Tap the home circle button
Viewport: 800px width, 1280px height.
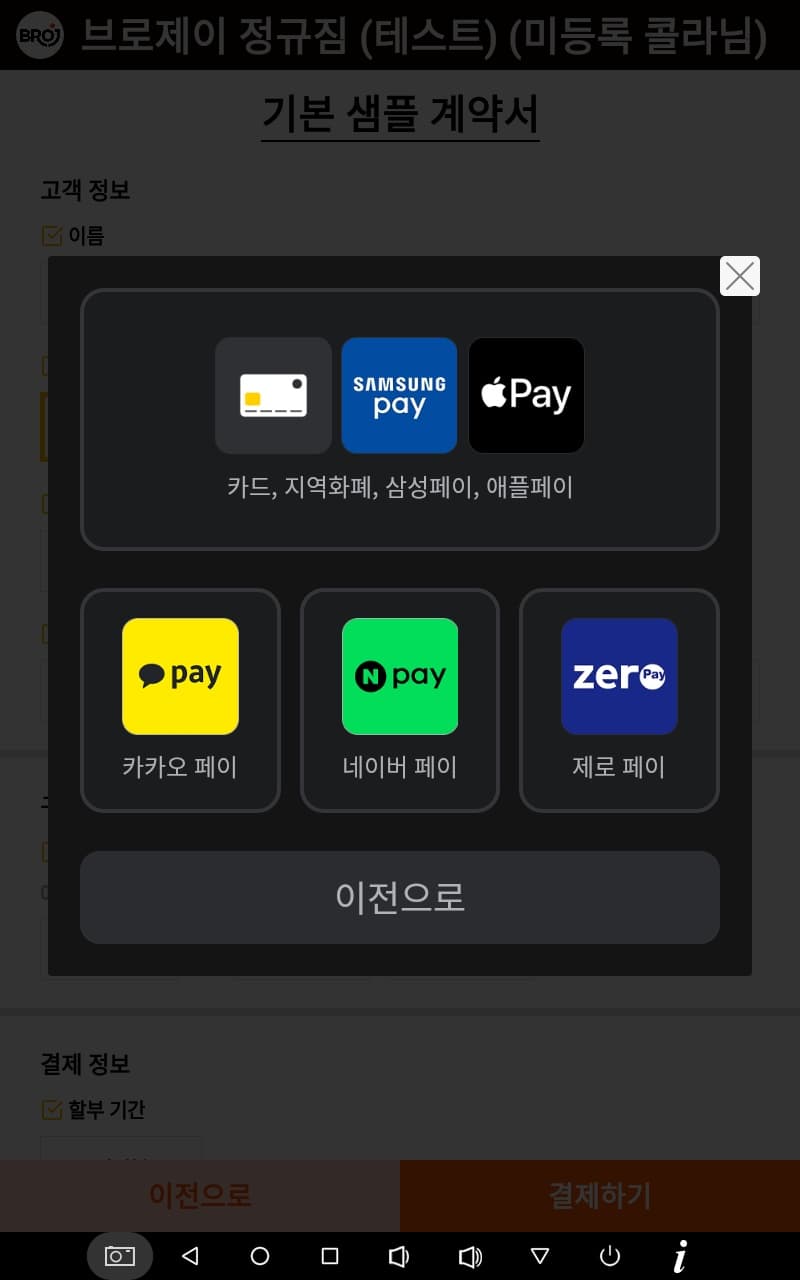[x=260, y=1255]
